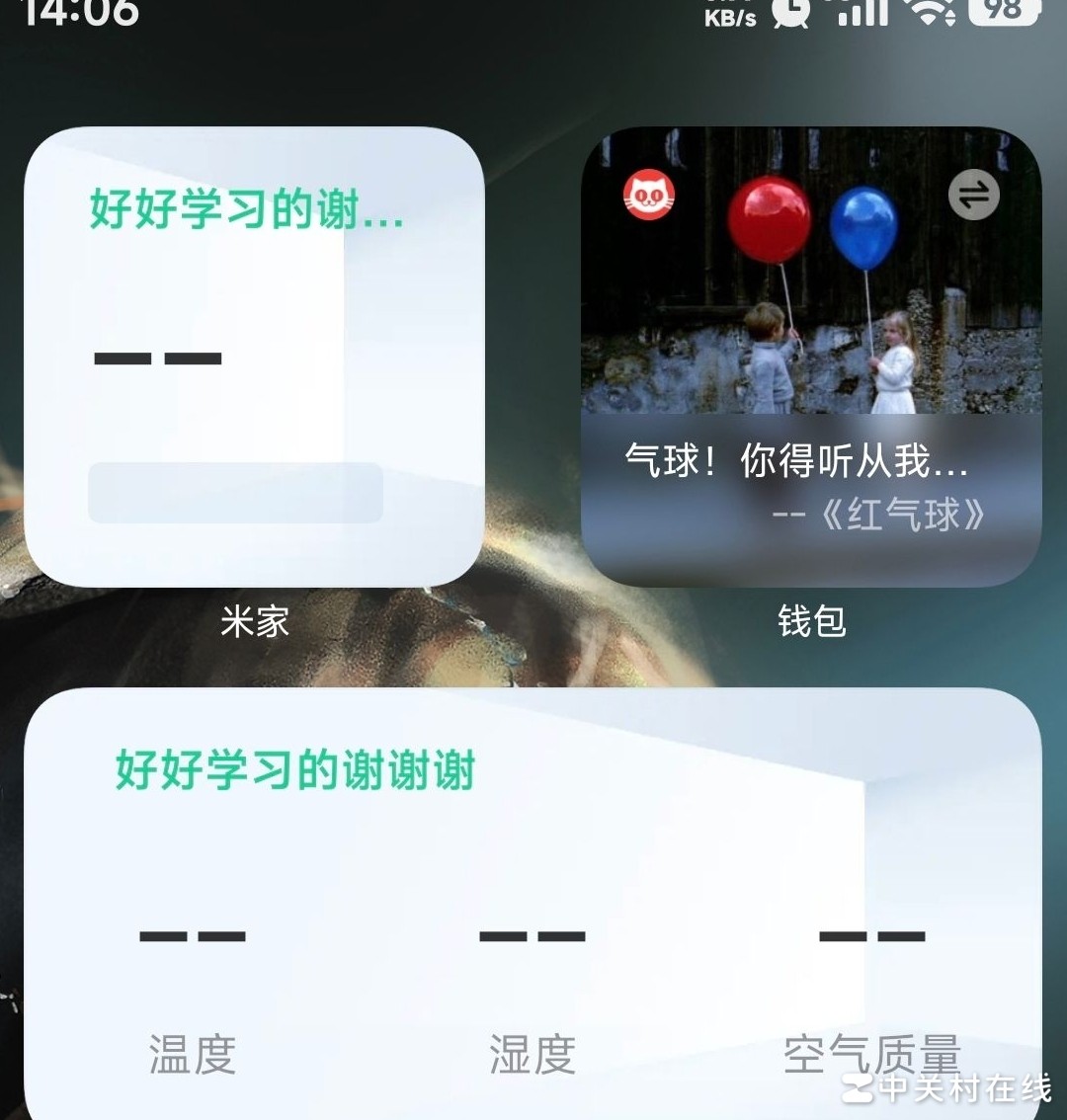
Task: Tap the switch icon on the movie widget
Action: pyautogui.click(x=973, y=196)
